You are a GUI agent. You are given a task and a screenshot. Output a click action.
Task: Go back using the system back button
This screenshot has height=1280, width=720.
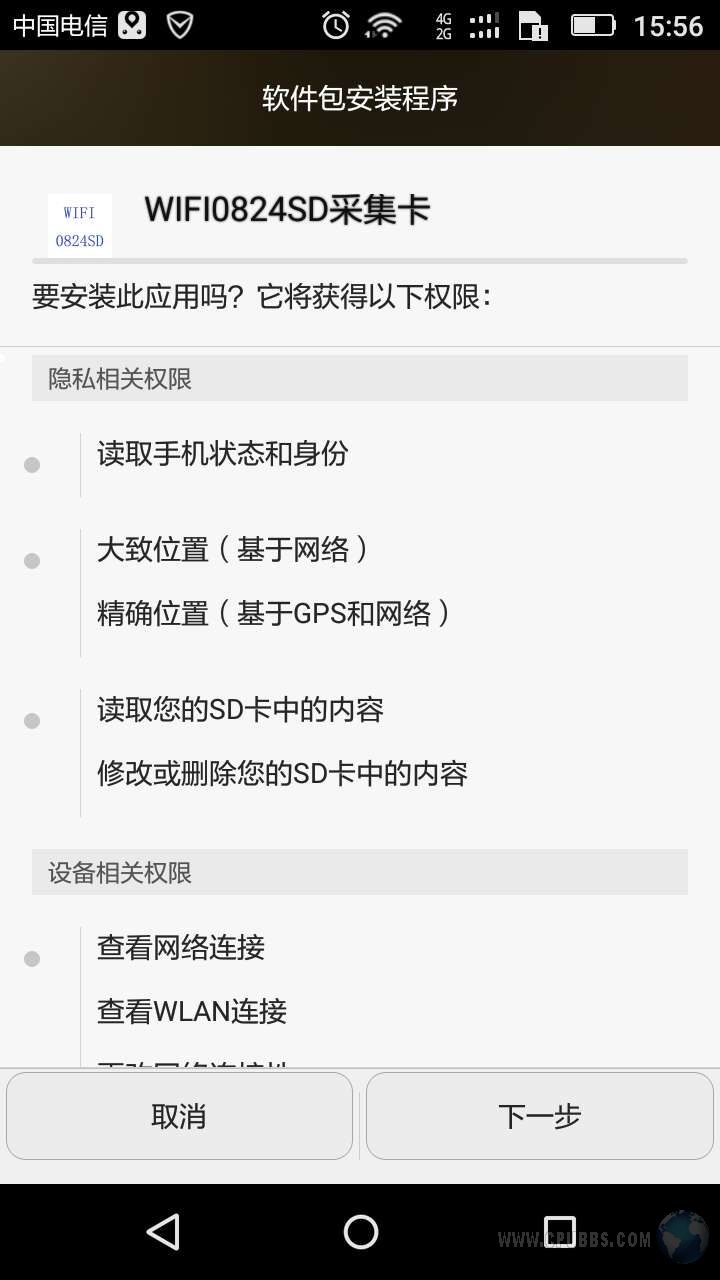click(163, 1232)
